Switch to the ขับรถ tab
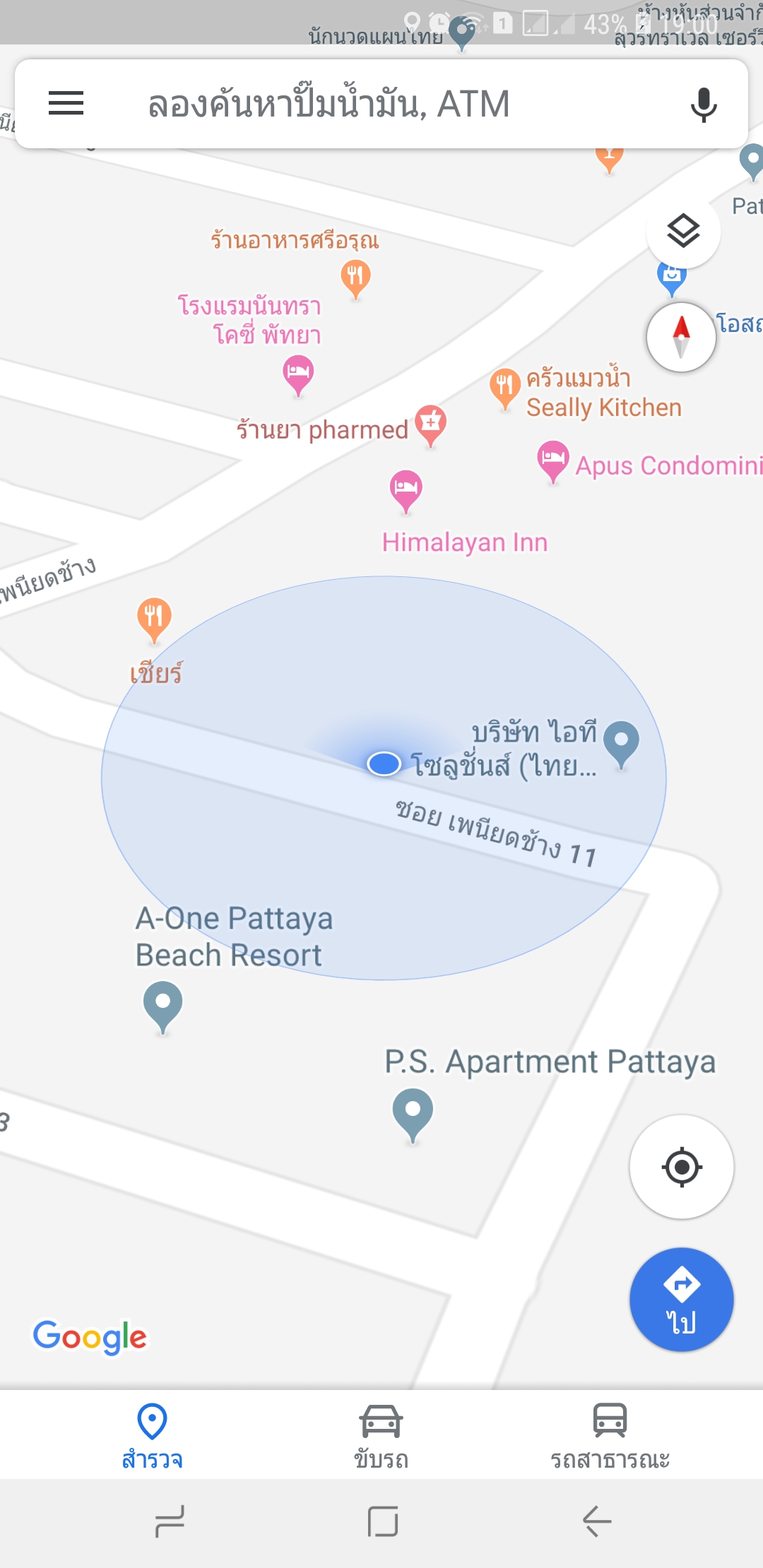This screenshot has height=1568, width=763. coord(381,1435)
